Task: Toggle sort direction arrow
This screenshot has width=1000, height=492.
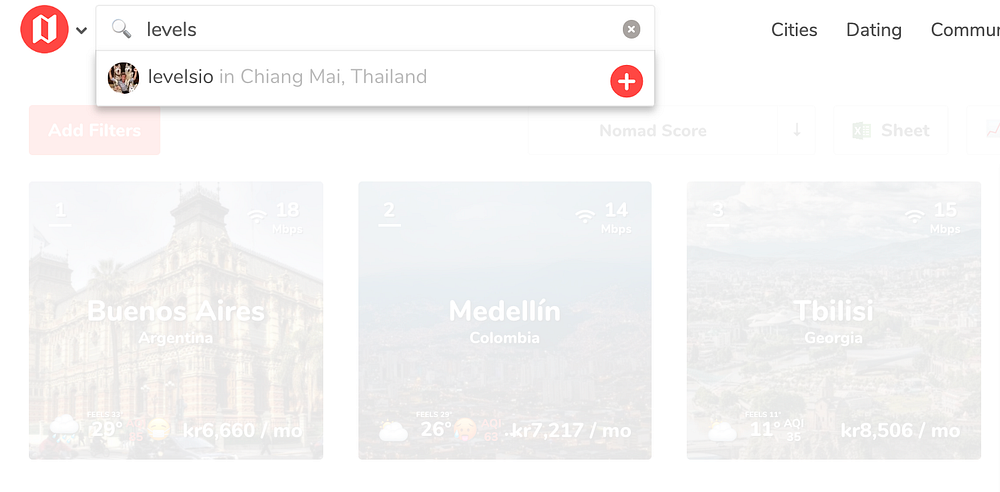Action: [797, 130]
